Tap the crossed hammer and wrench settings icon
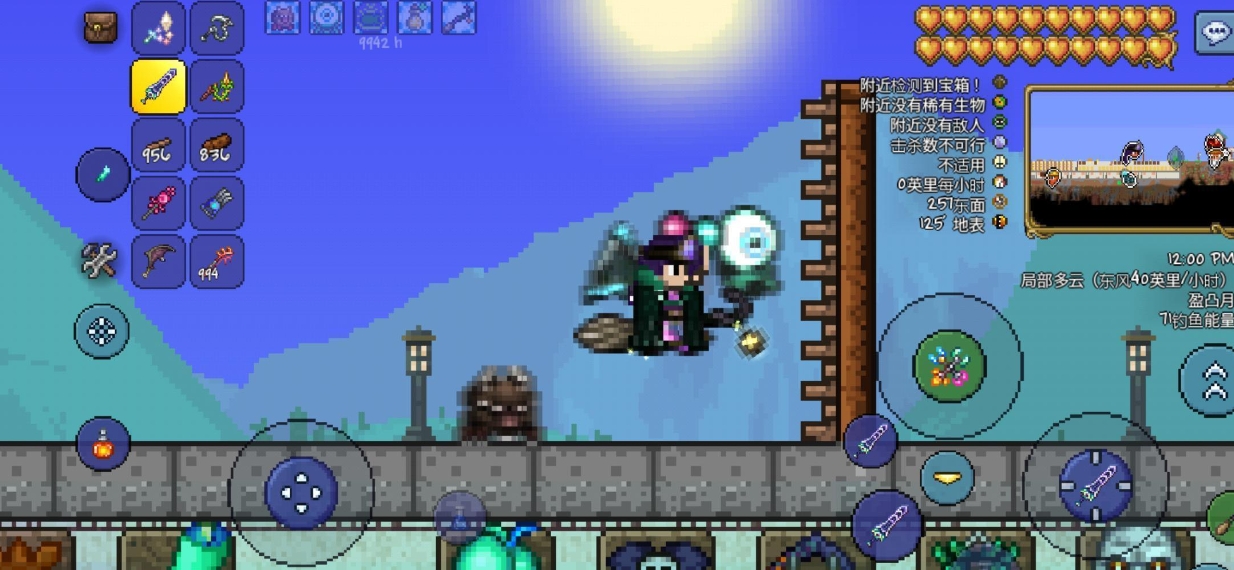The width and height of the screenshot is (1234, 570). [x=99, y=261]
